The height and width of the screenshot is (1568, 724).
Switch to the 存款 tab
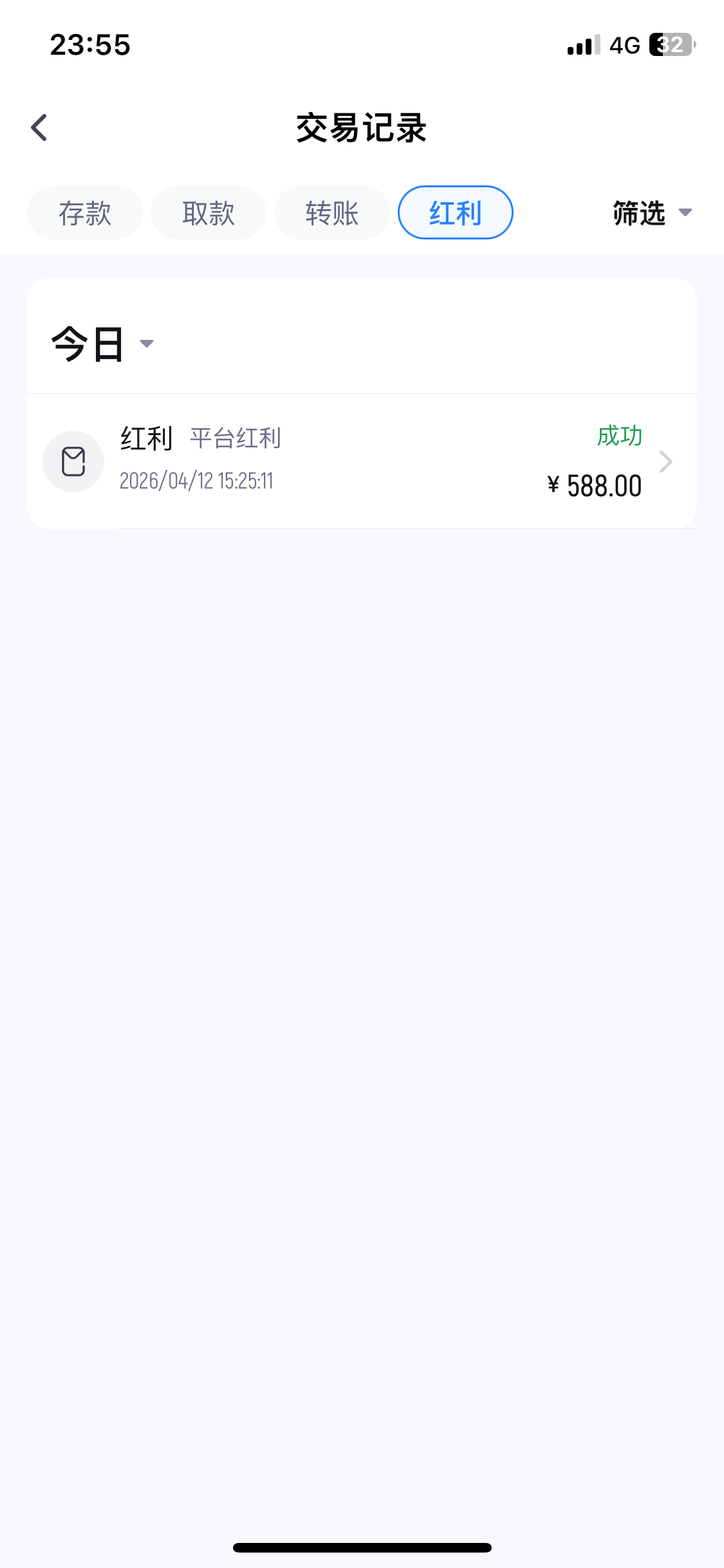[x=85, y=213]
